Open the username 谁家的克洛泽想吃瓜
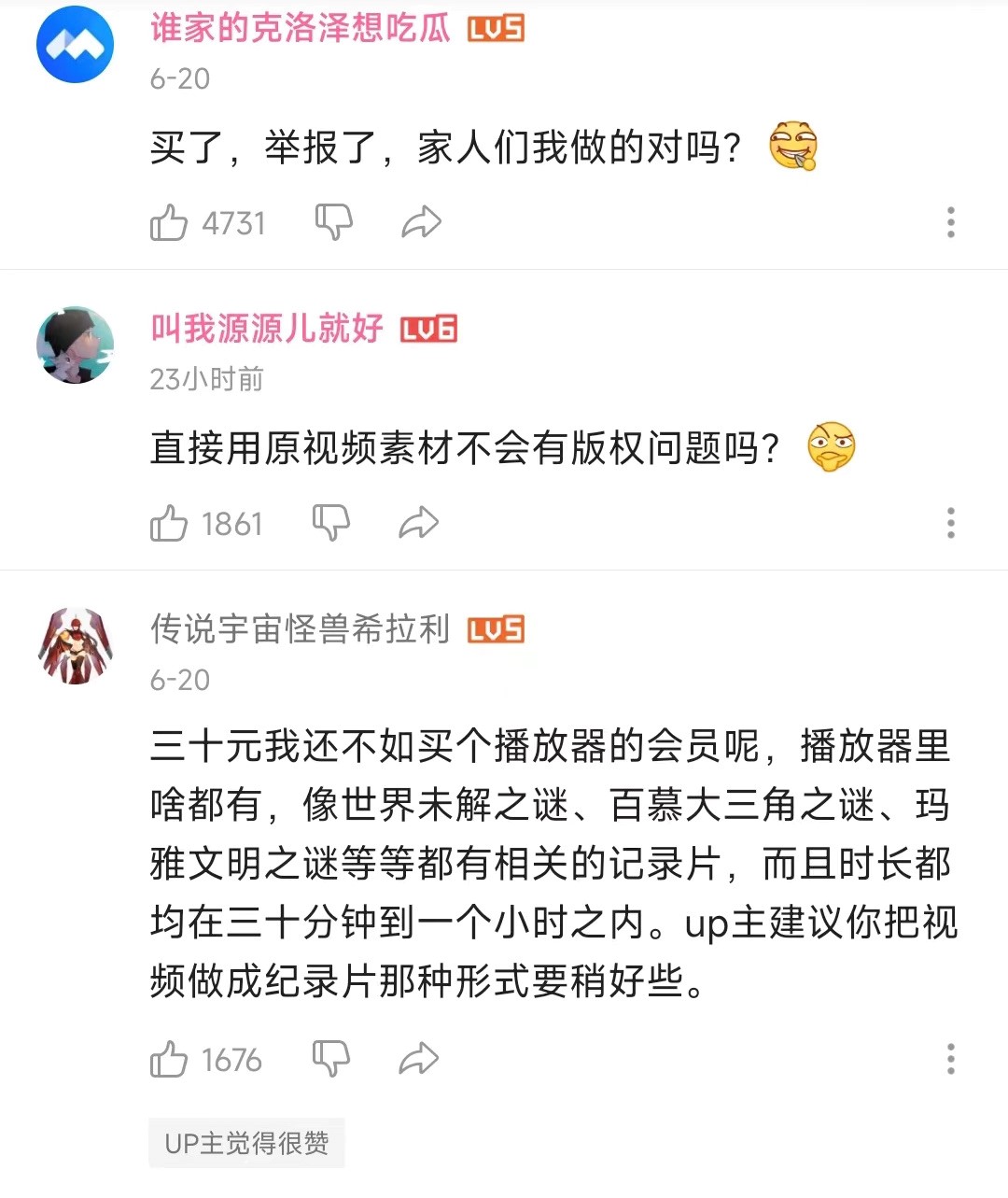Screen dimensions: 1008x1198 [x=300, y=29]
